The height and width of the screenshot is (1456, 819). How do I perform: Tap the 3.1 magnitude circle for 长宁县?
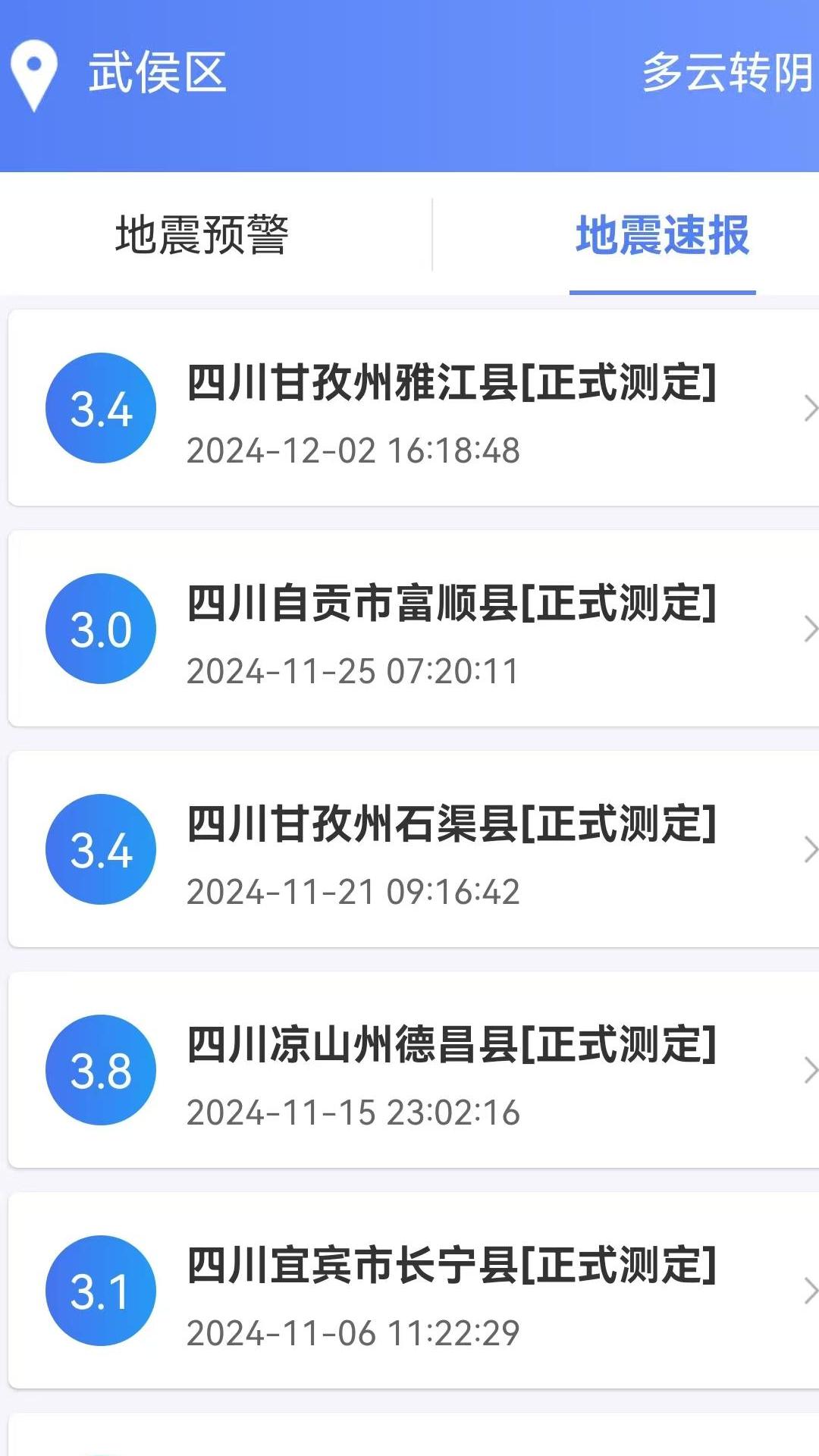tap(101, 1289)
